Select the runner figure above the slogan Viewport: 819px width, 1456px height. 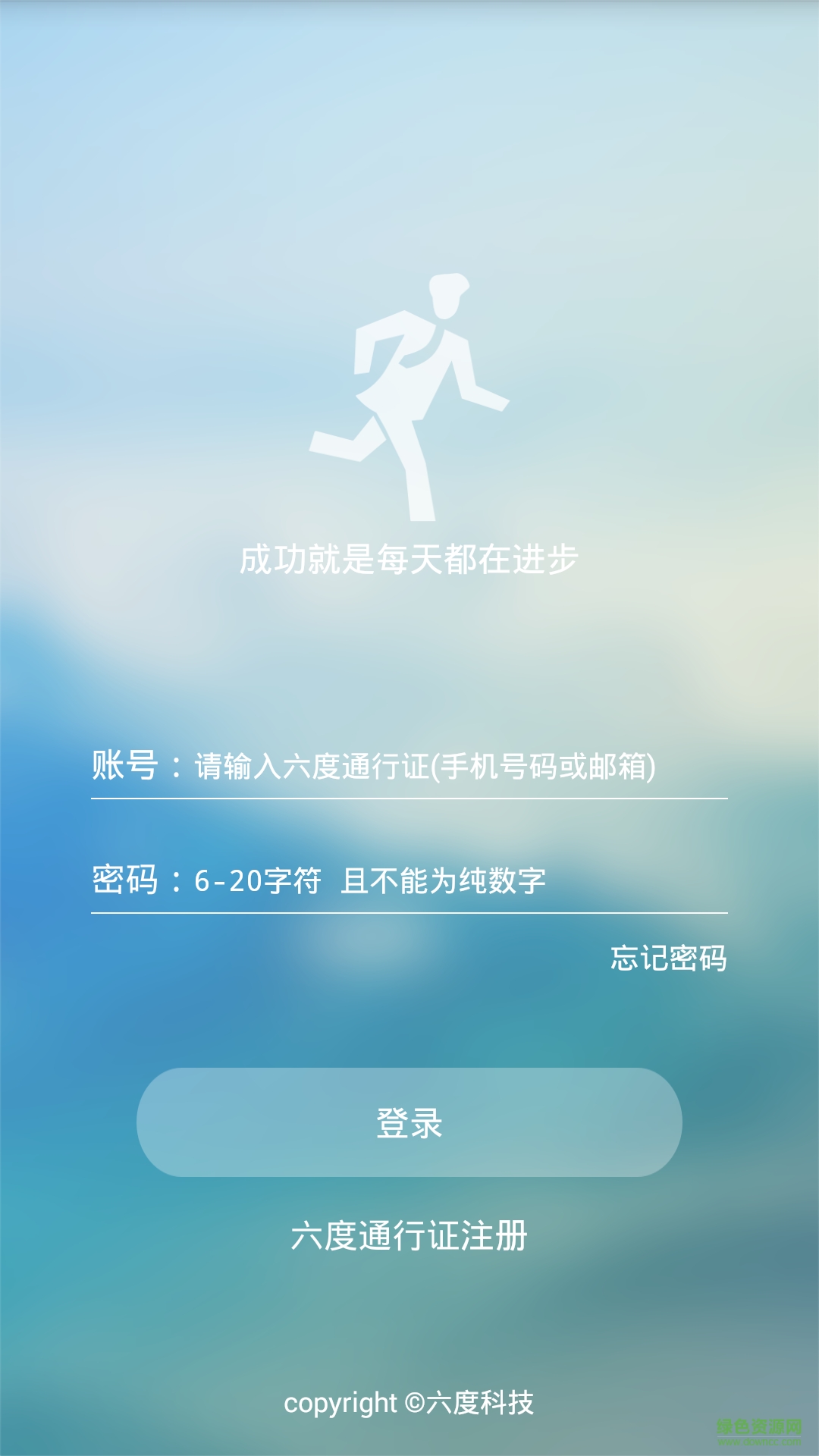pos(409,394)
